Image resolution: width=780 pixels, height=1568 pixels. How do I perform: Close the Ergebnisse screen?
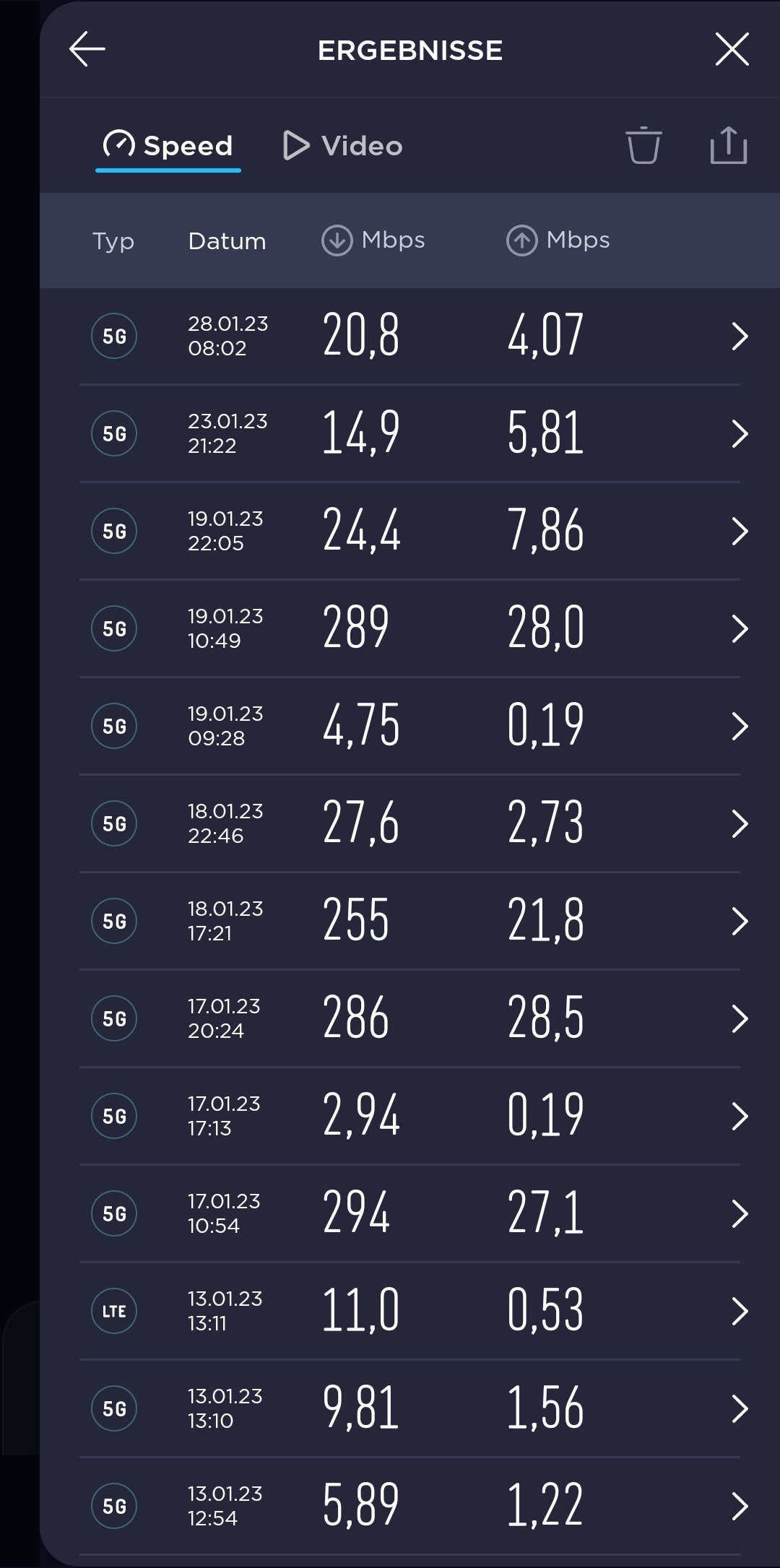coord(732,49)
